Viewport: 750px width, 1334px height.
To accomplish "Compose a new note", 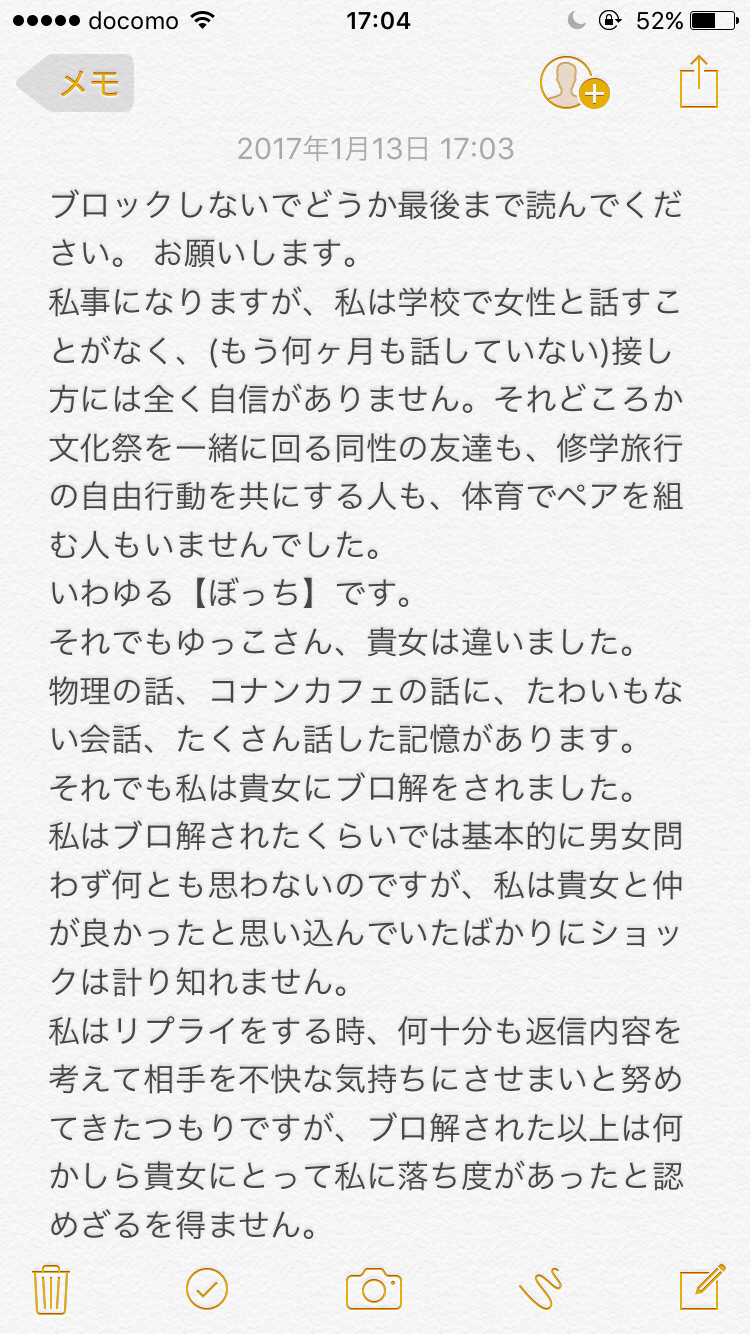I will click(x=702, y=1287).
